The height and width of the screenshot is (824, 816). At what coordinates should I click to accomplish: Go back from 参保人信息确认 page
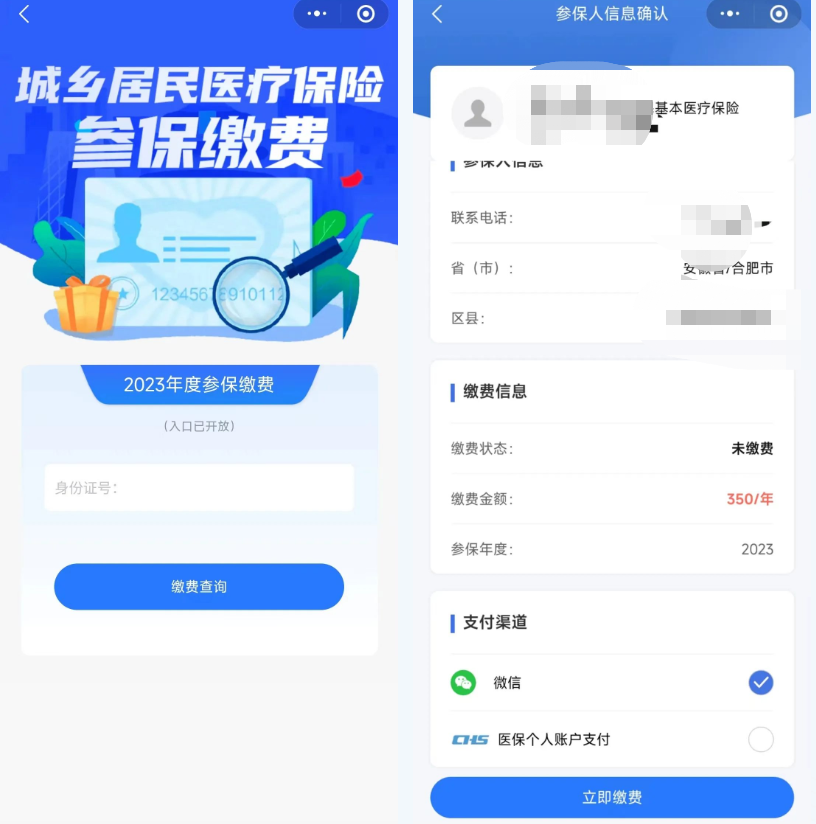tap(437, 14)
